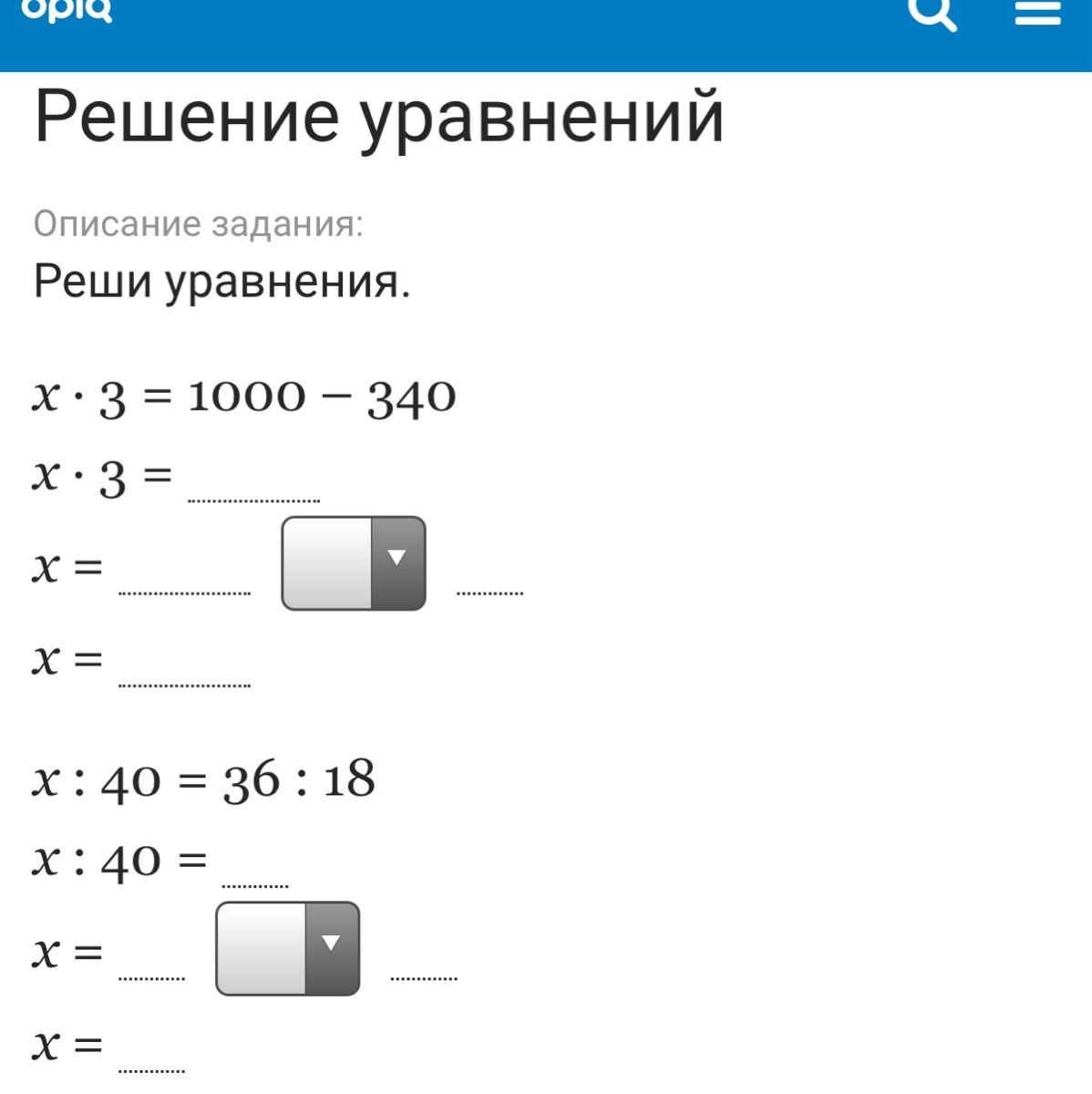
Task: Open the operation dropdown in second equation
Action: click(288, 948)
